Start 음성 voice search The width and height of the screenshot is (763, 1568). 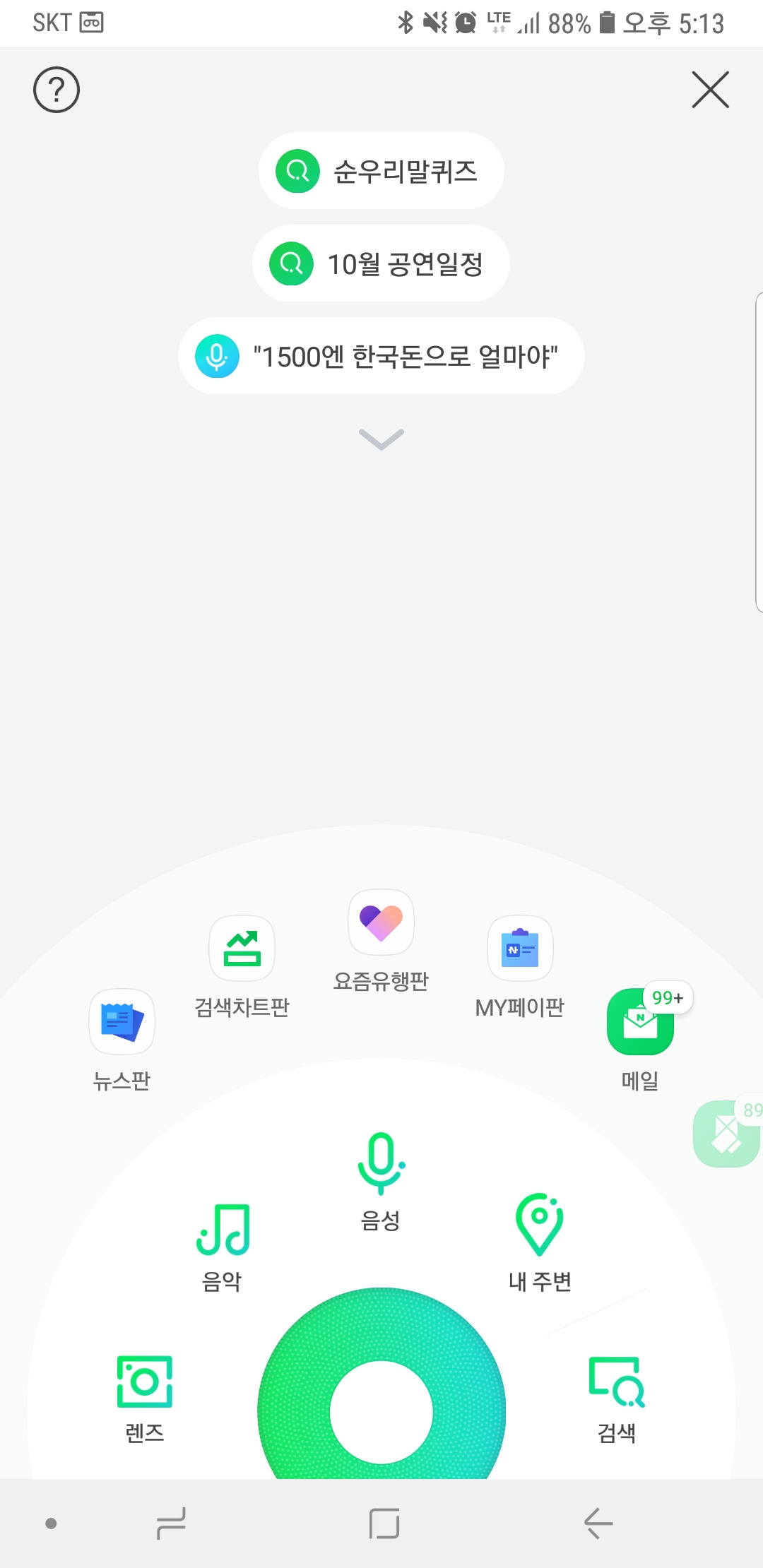tap(381, 1164)
